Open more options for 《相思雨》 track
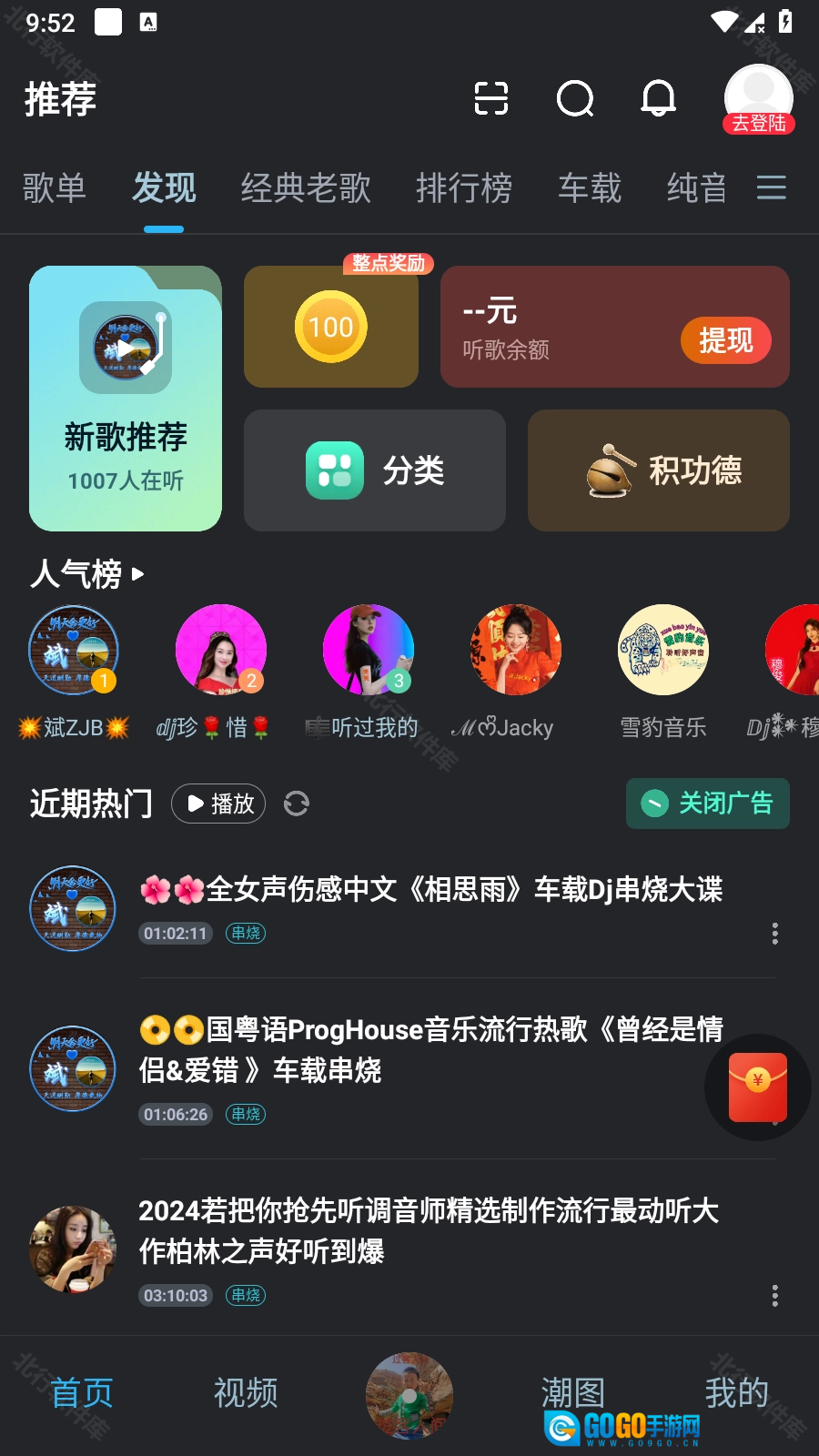The width and height of the screenshot is (819, 1456). click(x=774, y=933)
